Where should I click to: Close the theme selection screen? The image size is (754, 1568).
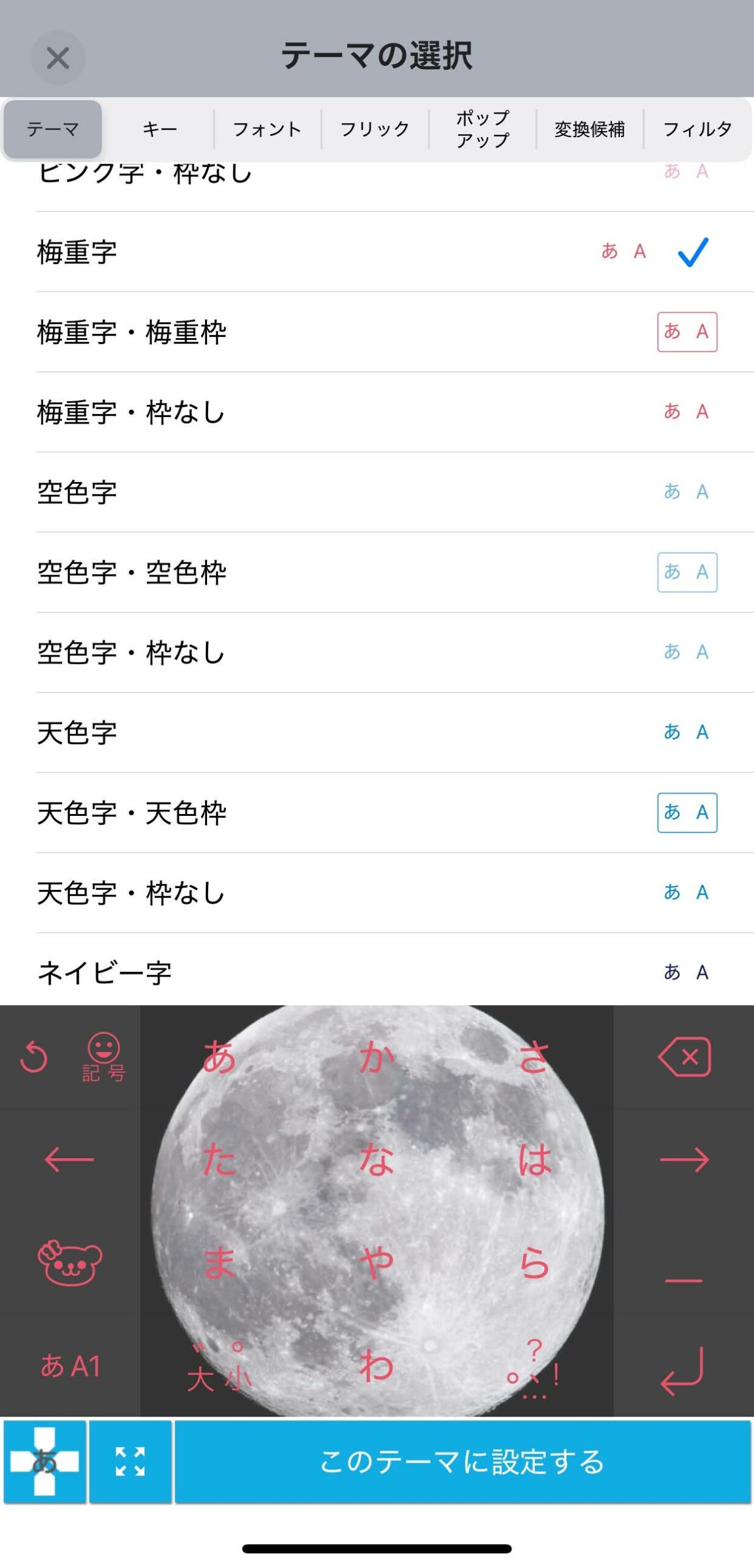58,58
